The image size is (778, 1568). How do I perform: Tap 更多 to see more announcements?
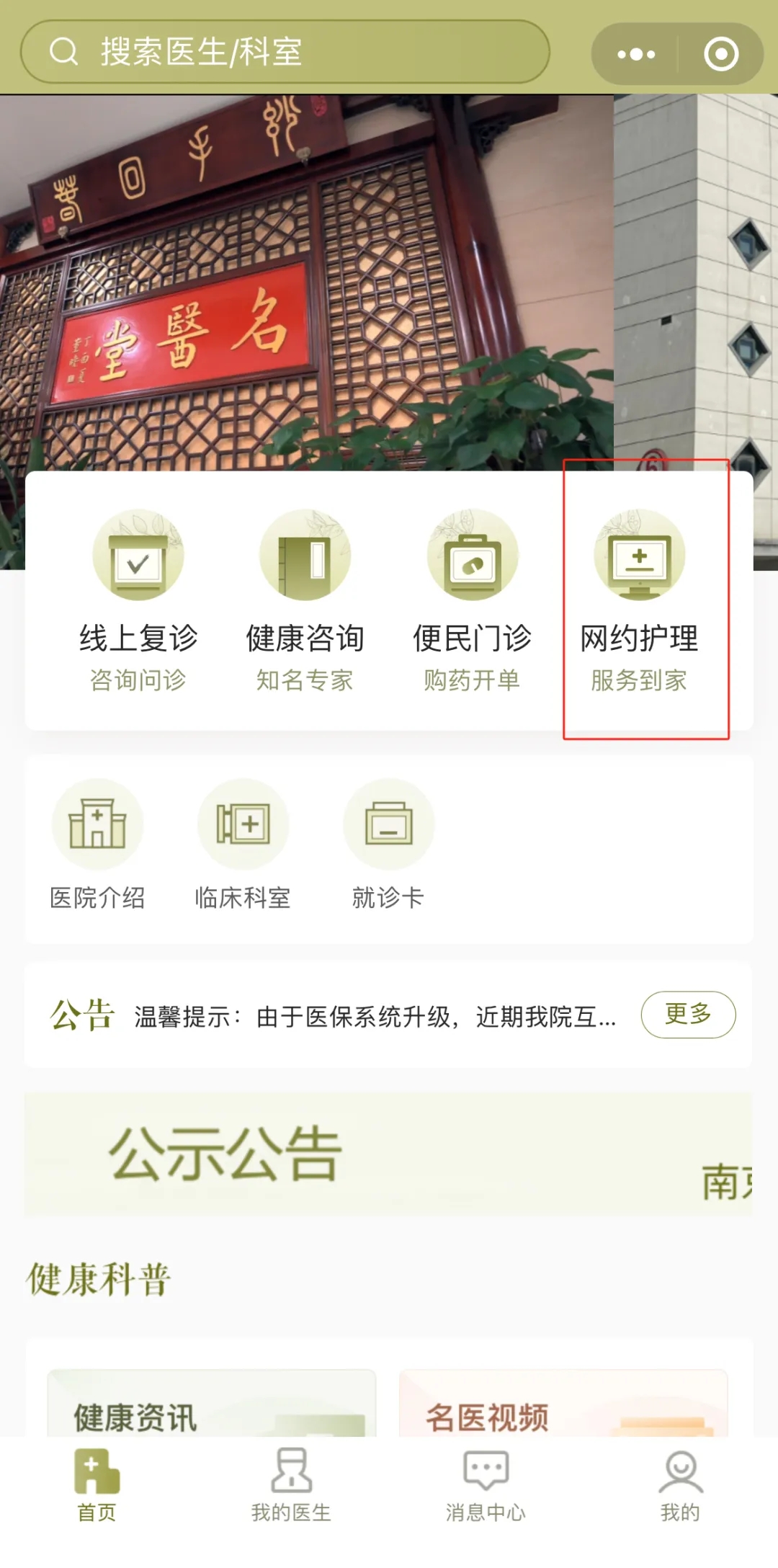(687, 1014)
